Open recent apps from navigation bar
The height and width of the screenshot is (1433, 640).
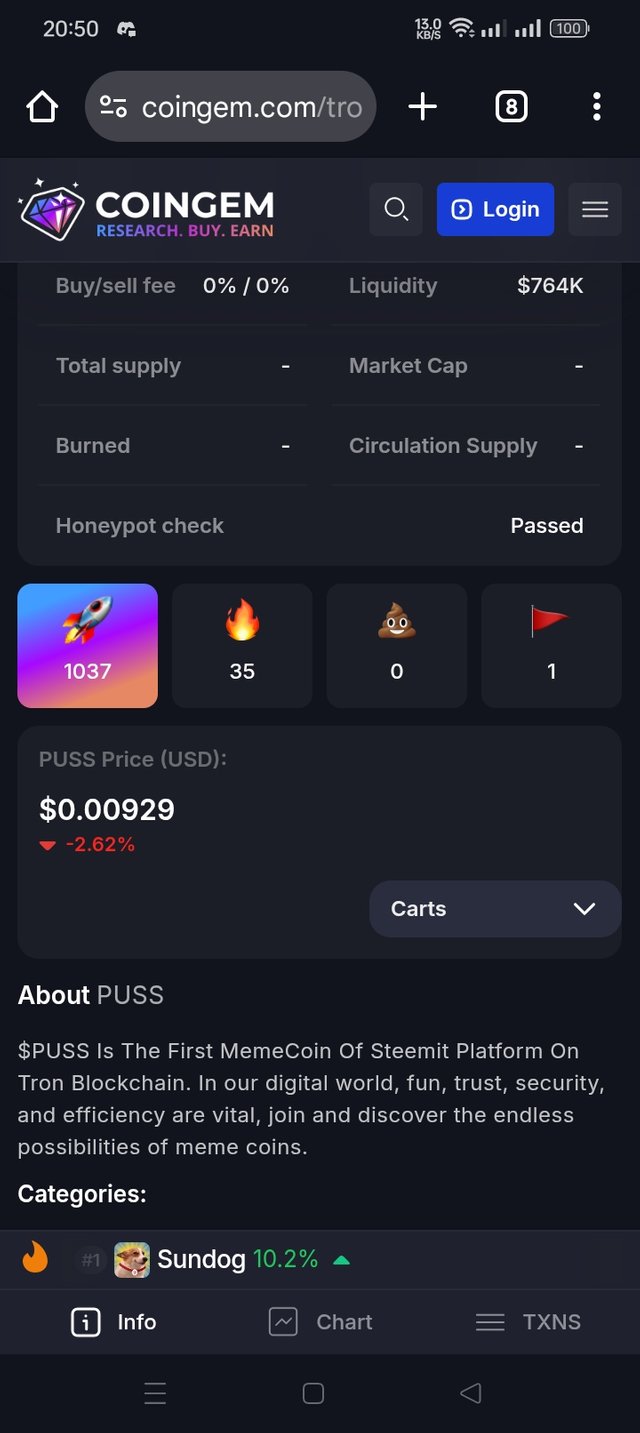[155, 1393]
